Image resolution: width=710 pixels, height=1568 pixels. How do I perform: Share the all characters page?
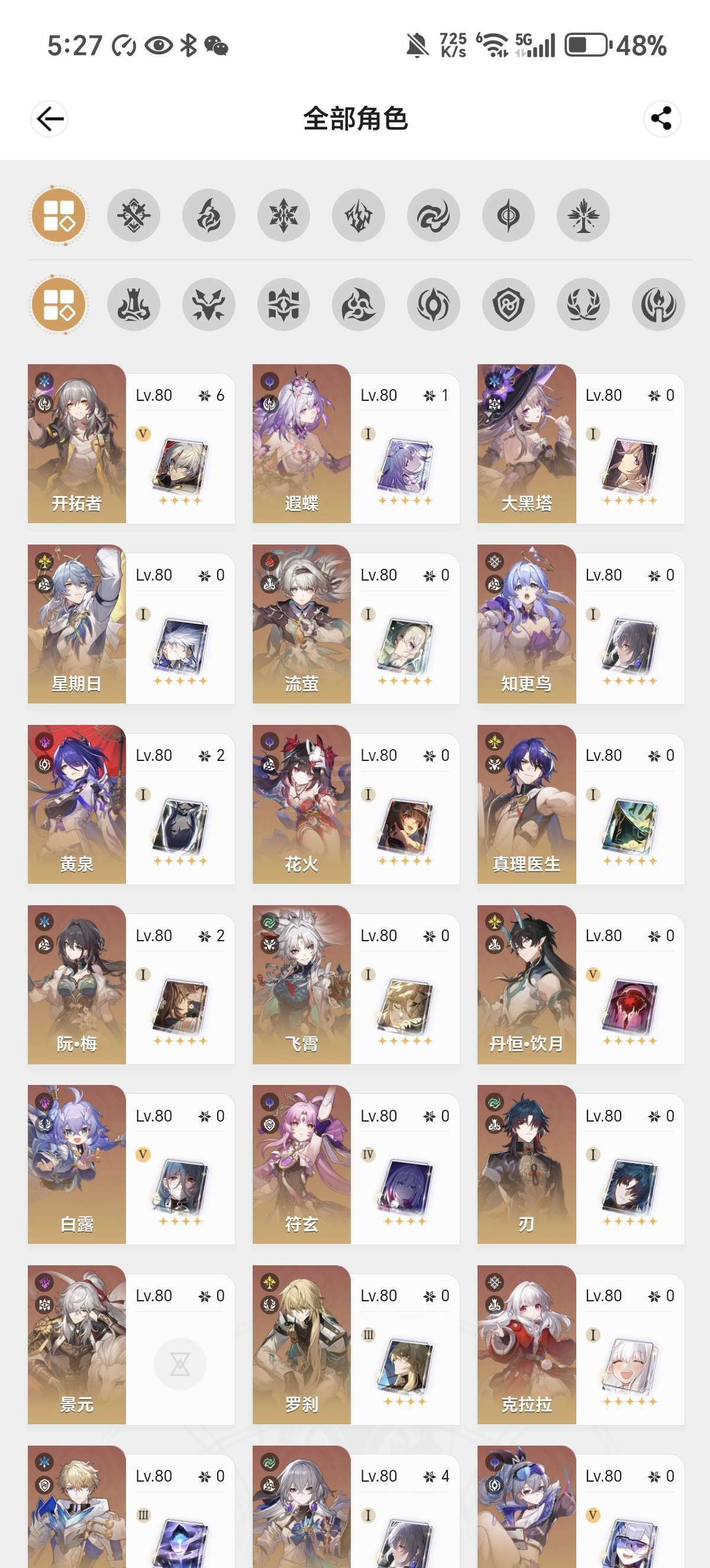(x=661, y=119)
